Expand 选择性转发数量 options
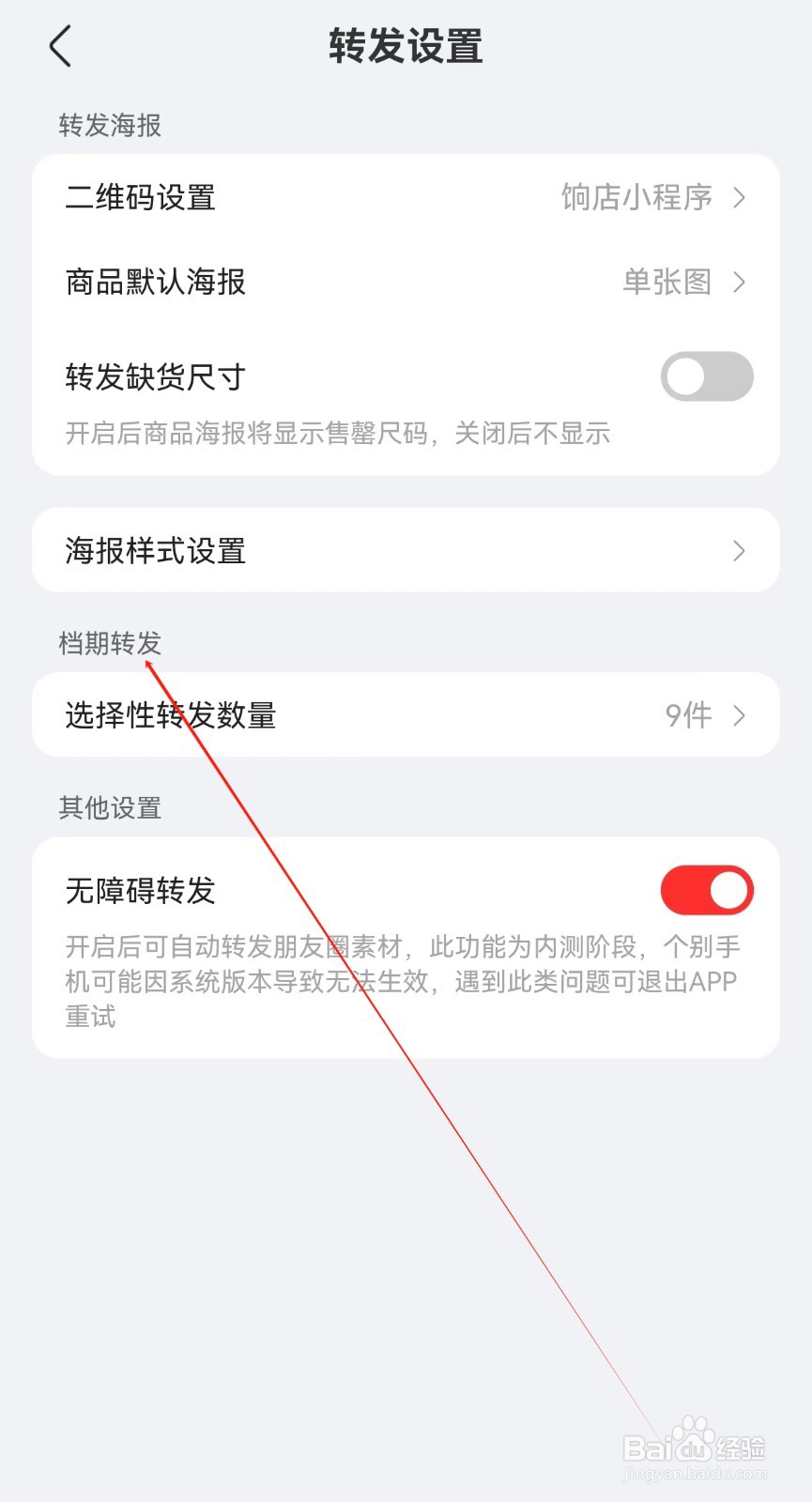 pos(404,715)
